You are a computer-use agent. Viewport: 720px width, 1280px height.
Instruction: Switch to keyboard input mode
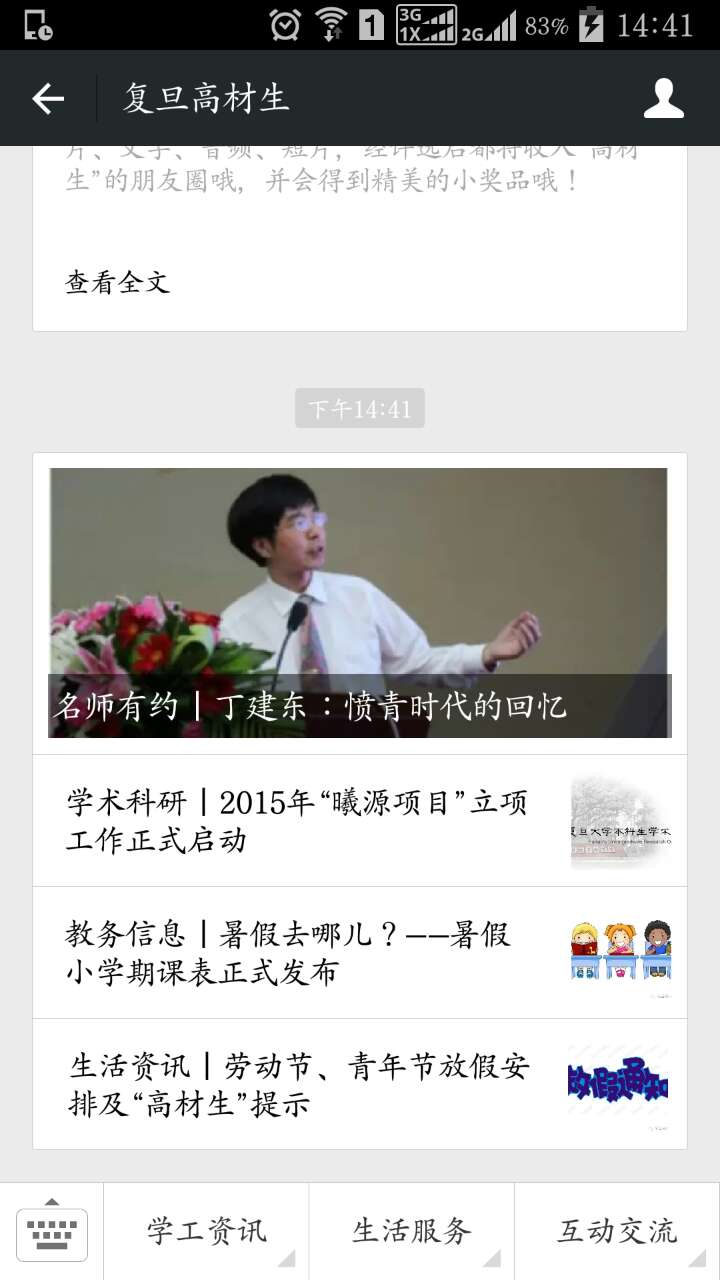pyautogui.click(x=52, y=1232)
